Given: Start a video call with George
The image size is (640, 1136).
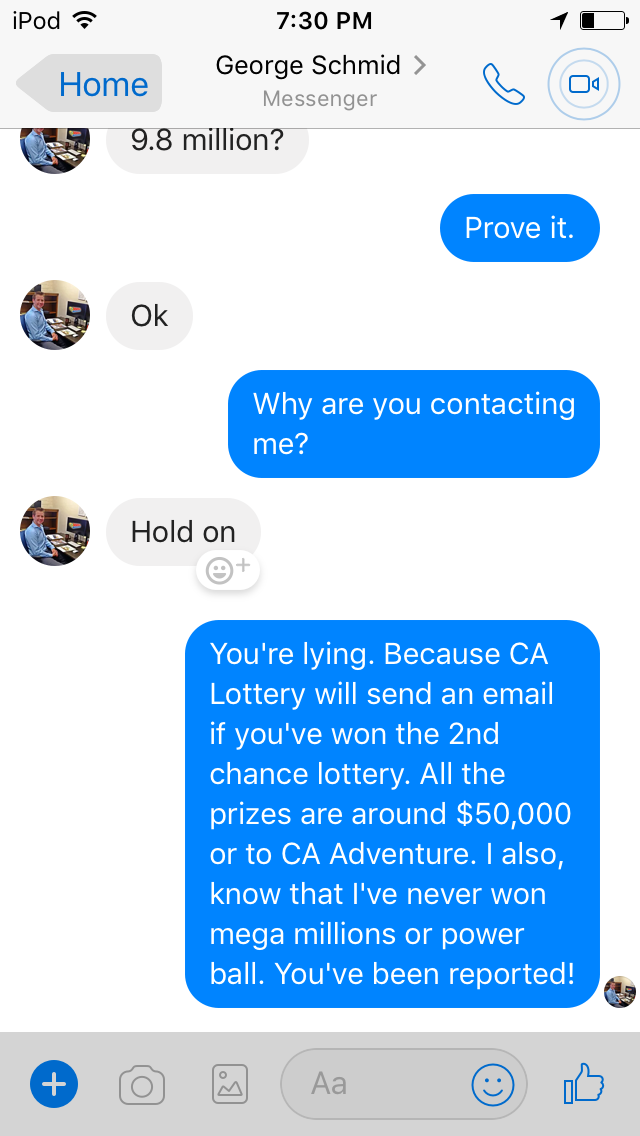Looking at the screenshot, I should coord(583,84).
